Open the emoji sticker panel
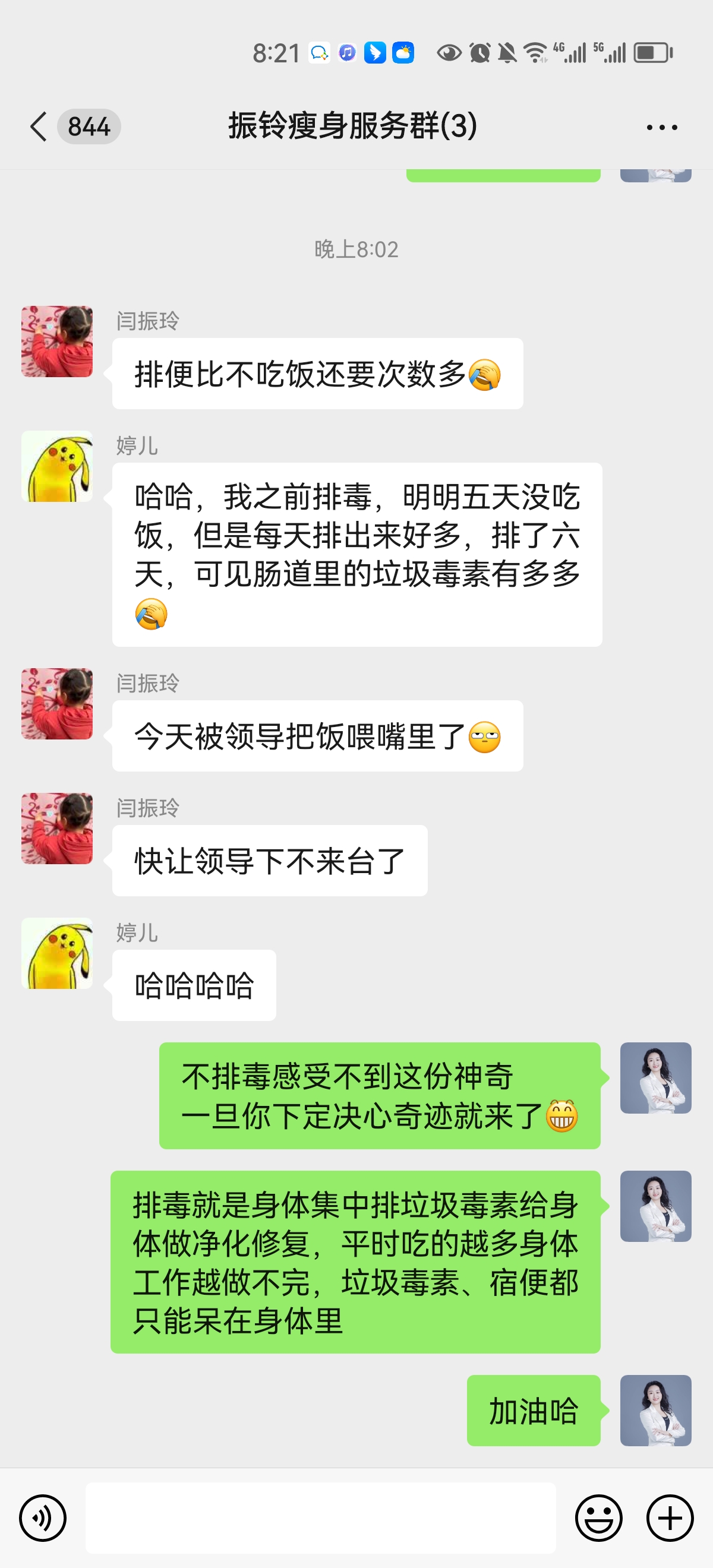 click(x=598, y=1518)
